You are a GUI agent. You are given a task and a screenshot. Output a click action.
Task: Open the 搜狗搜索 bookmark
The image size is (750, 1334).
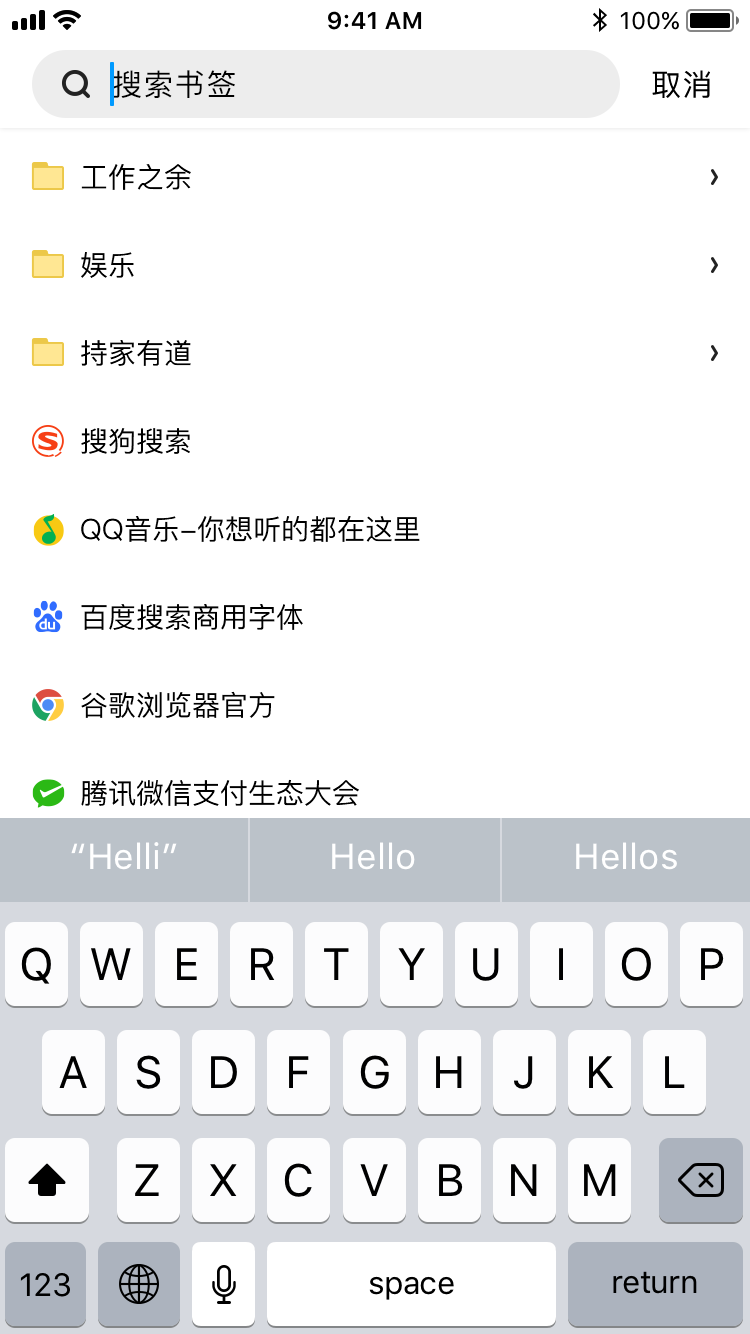coord(375,441)
